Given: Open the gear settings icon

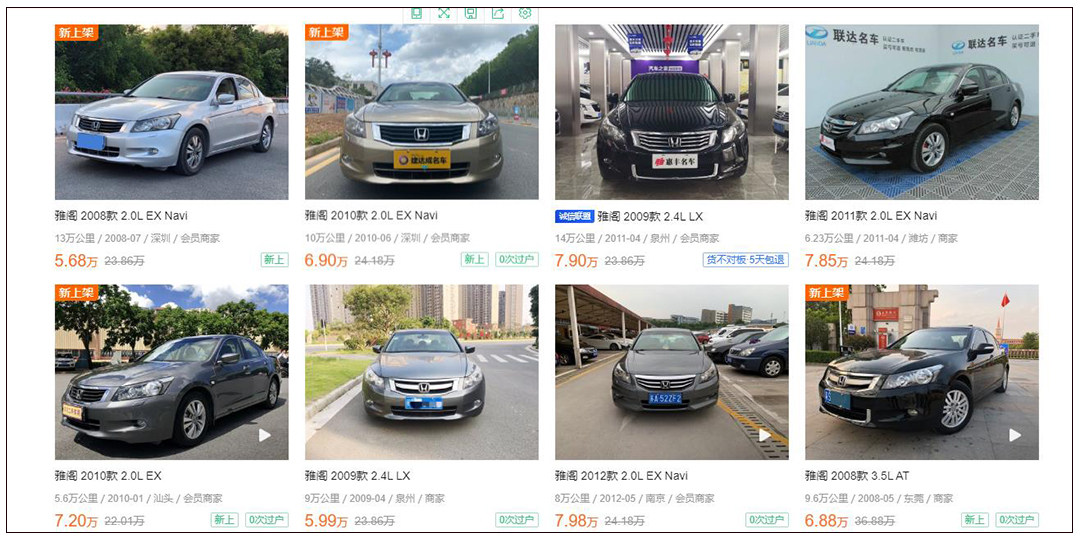Looking at the screenshot, I should tap(525, 13).
